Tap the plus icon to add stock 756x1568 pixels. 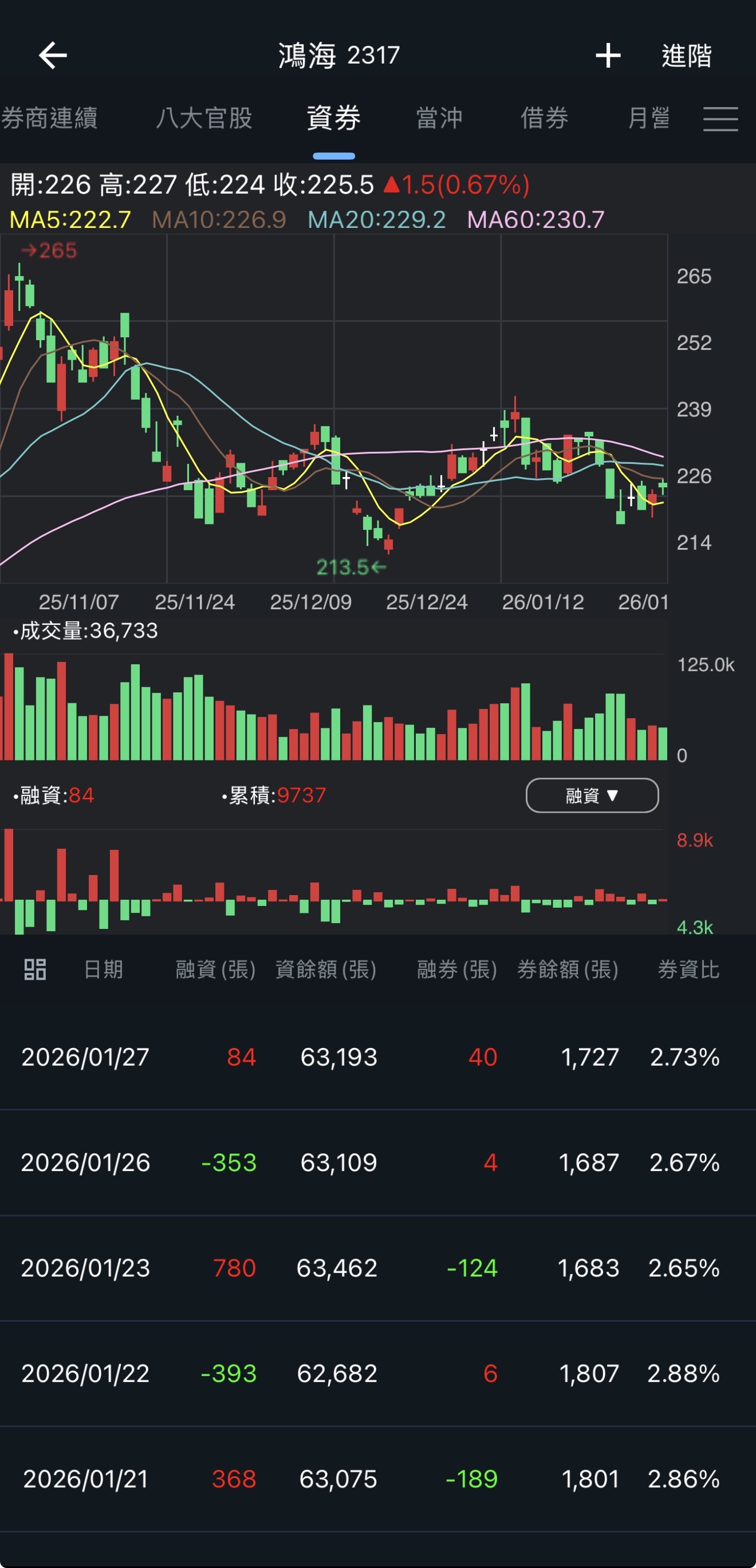(608, 56)
